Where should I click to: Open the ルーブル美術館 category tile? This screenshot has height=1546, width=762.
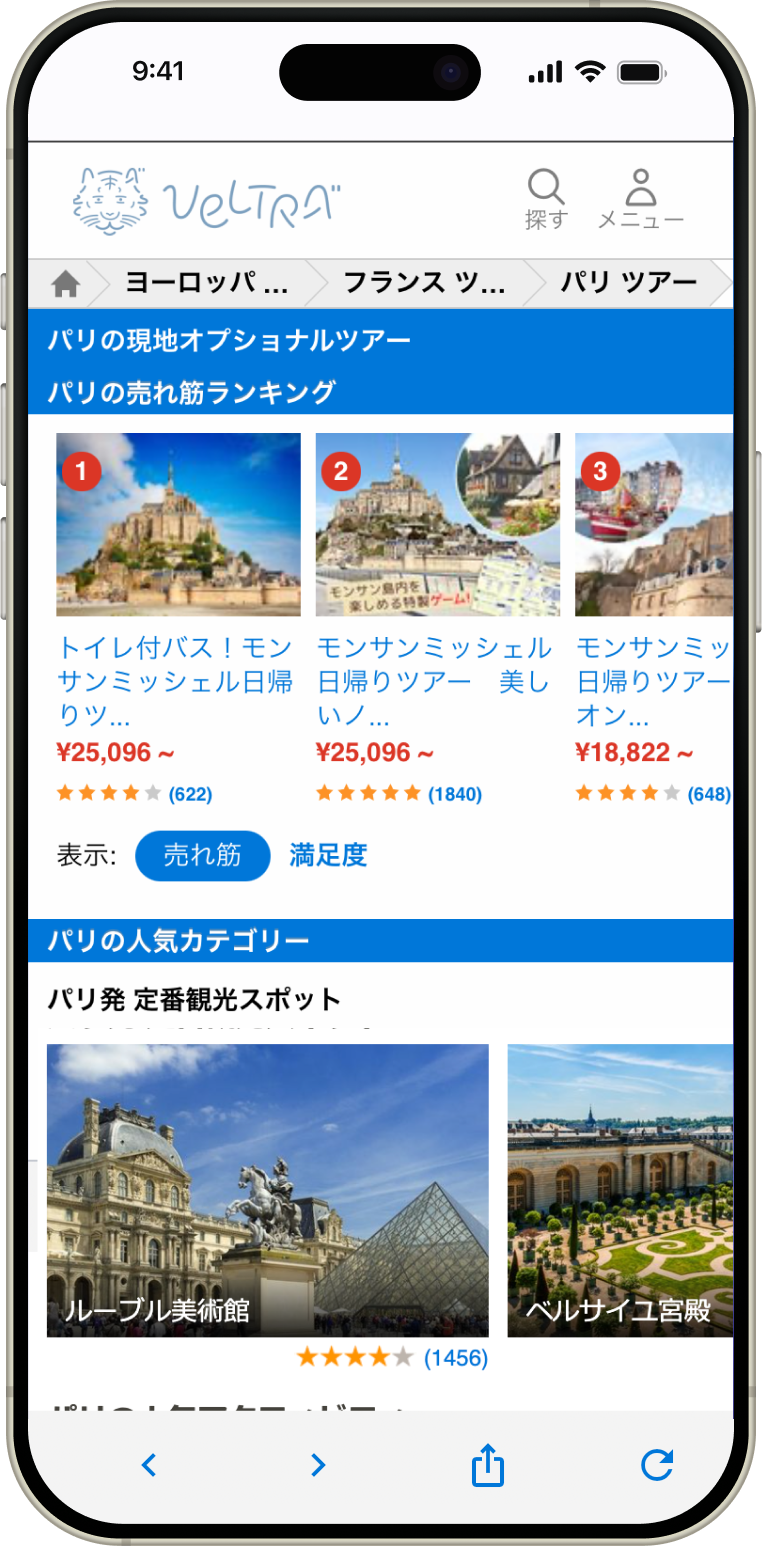pyautogui.click(x=268, y=1190)
